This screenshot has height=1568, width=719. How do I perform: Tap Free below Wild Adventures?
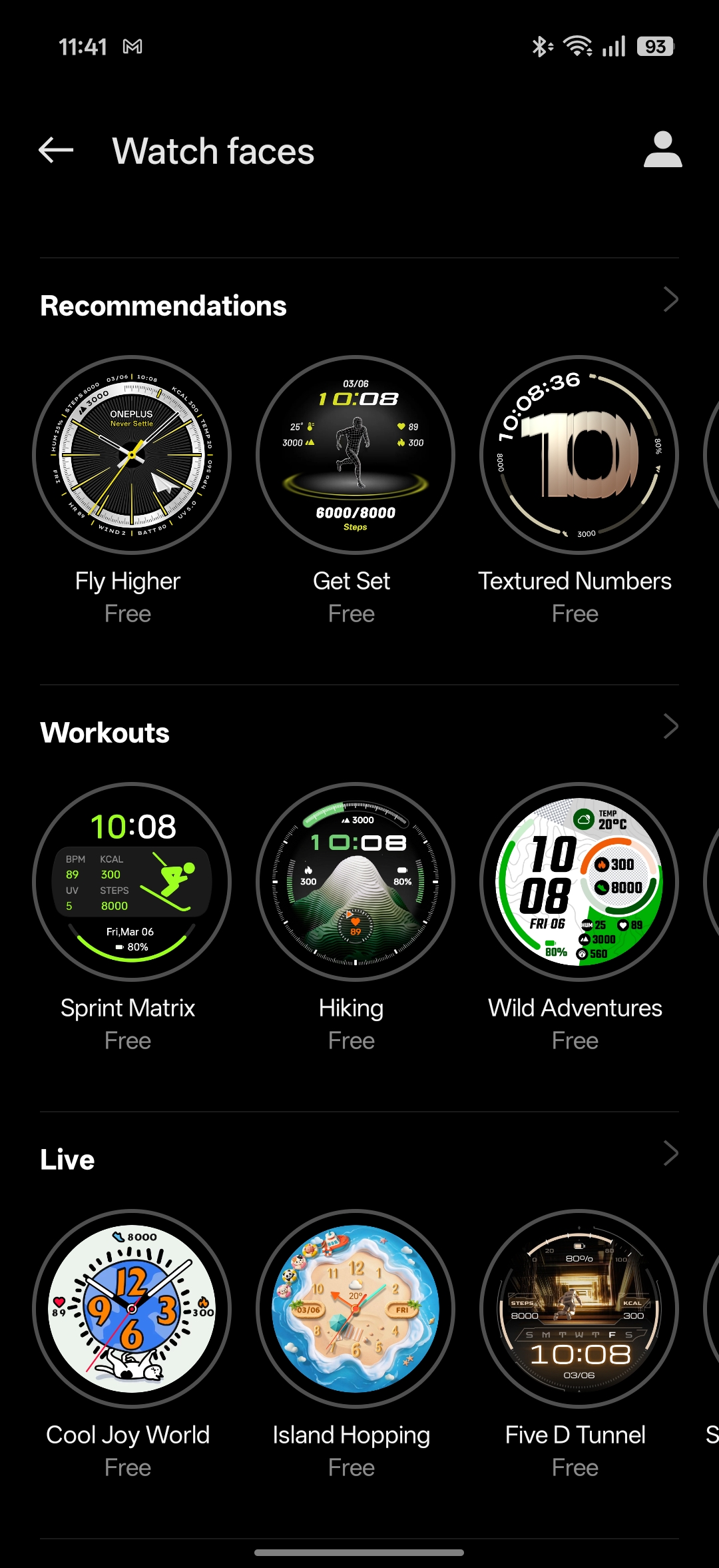click(576, 1040)
